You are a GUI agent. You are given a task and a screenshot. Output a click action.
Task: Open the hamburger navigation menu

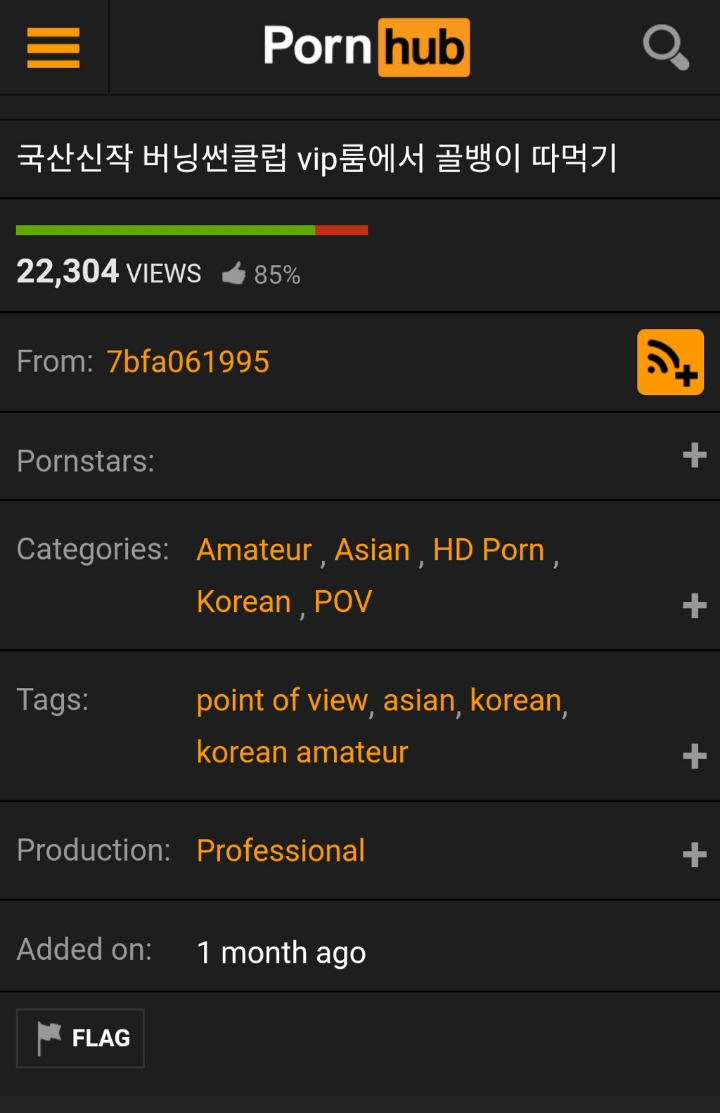pos(52,46)
